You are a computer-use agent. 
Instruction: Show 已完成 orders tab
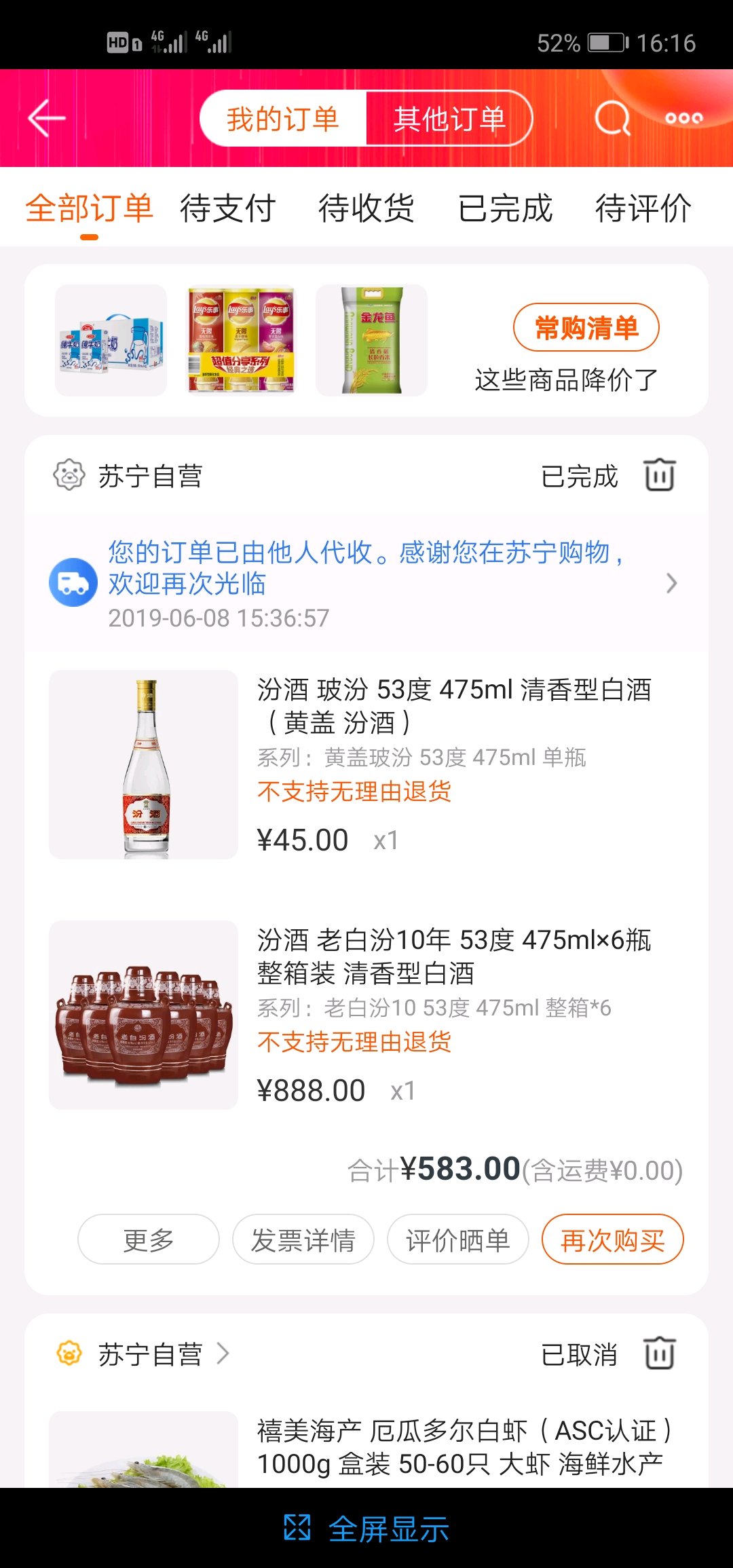click(x=505, y=208)
